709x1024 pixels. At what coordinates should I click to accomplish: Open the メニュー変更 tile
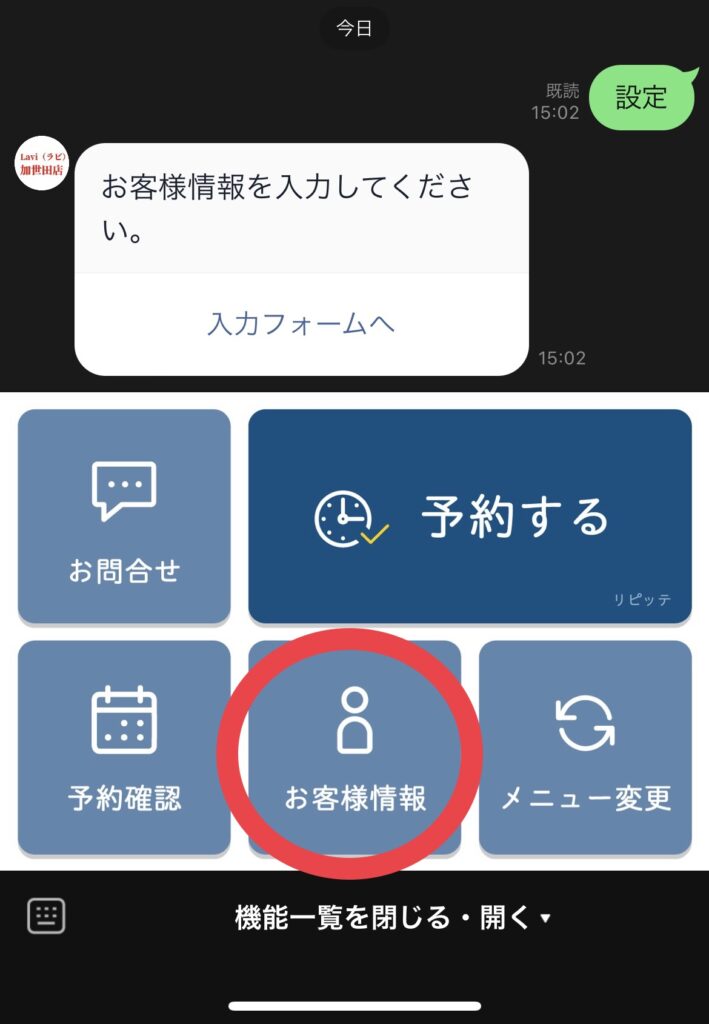(x=585, y=747)
